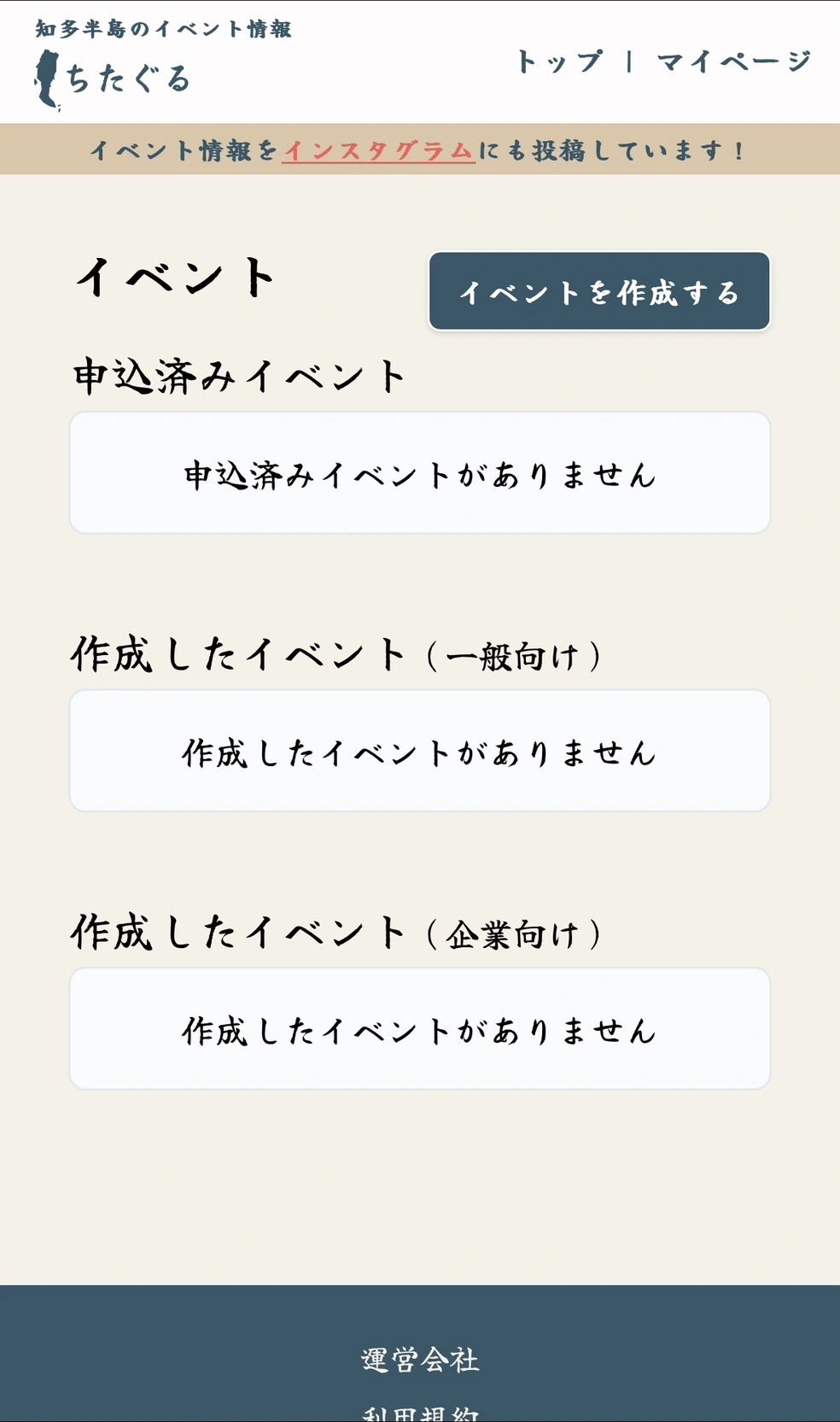Click the empty card under 企業向け events
The height and width of the screenshot is (1422, 840).
click(x=420, y=1028)
